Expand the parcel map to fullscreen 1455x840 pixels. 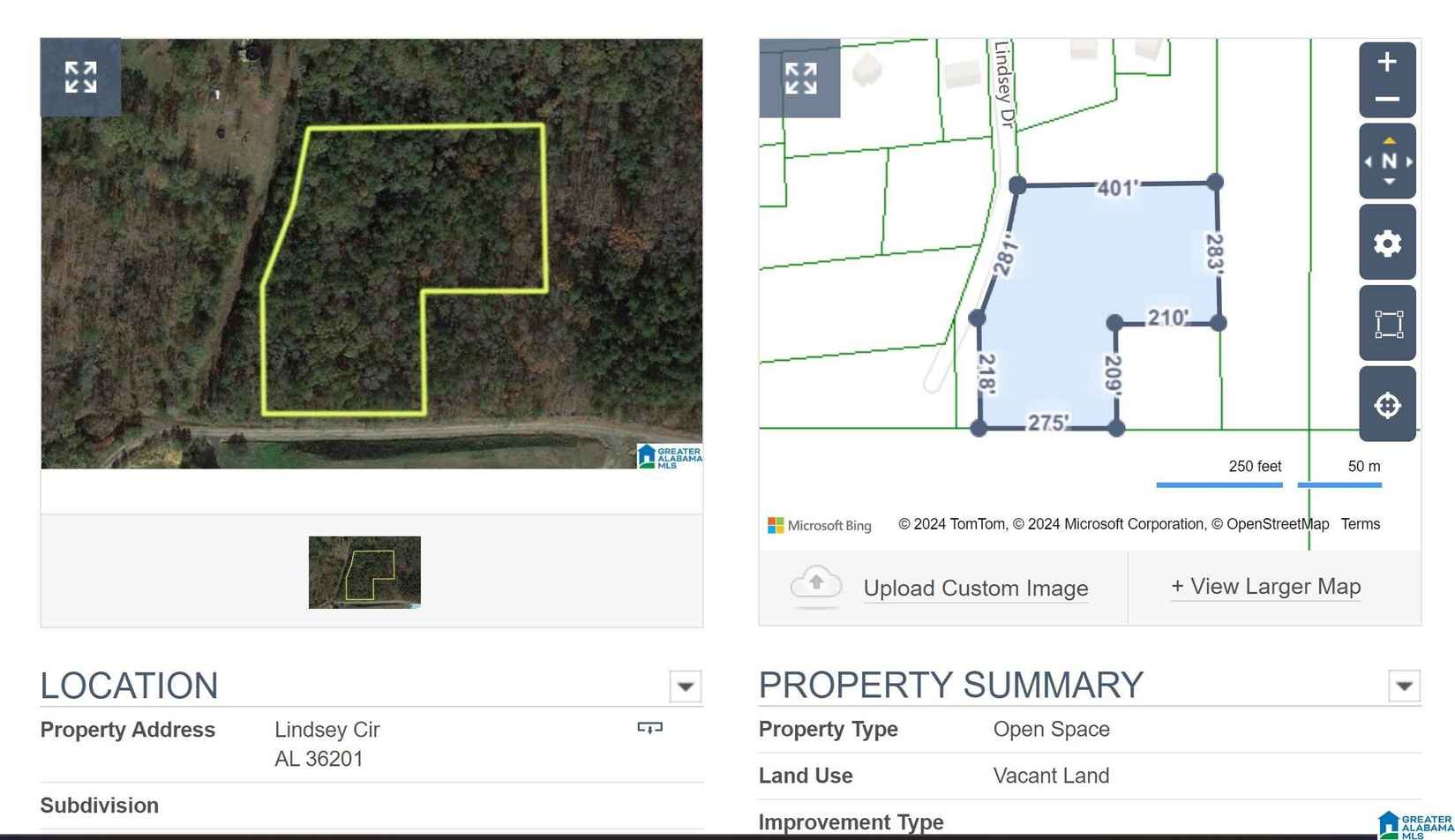[x=799, y=79]
